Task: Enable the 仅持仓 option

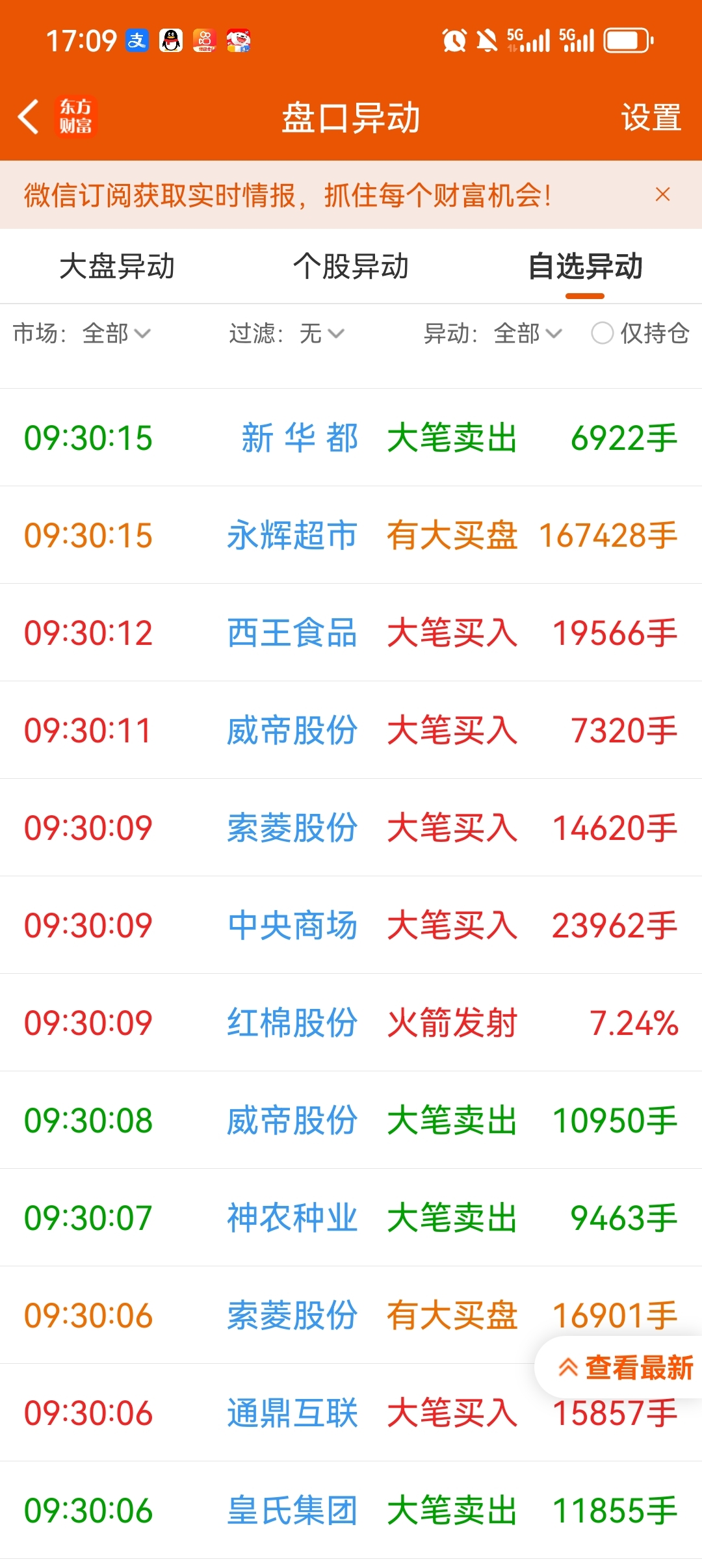Action: point(640,333)
